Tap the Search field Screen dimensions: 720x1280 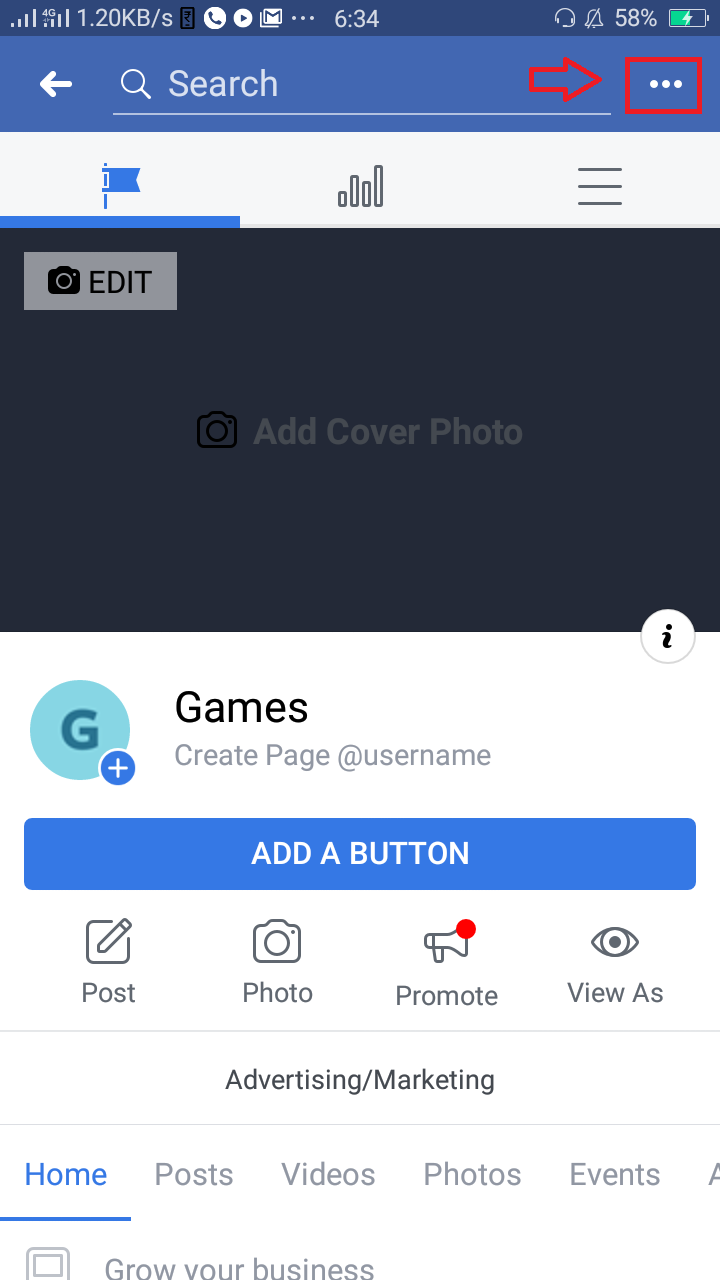click(361, 84)
